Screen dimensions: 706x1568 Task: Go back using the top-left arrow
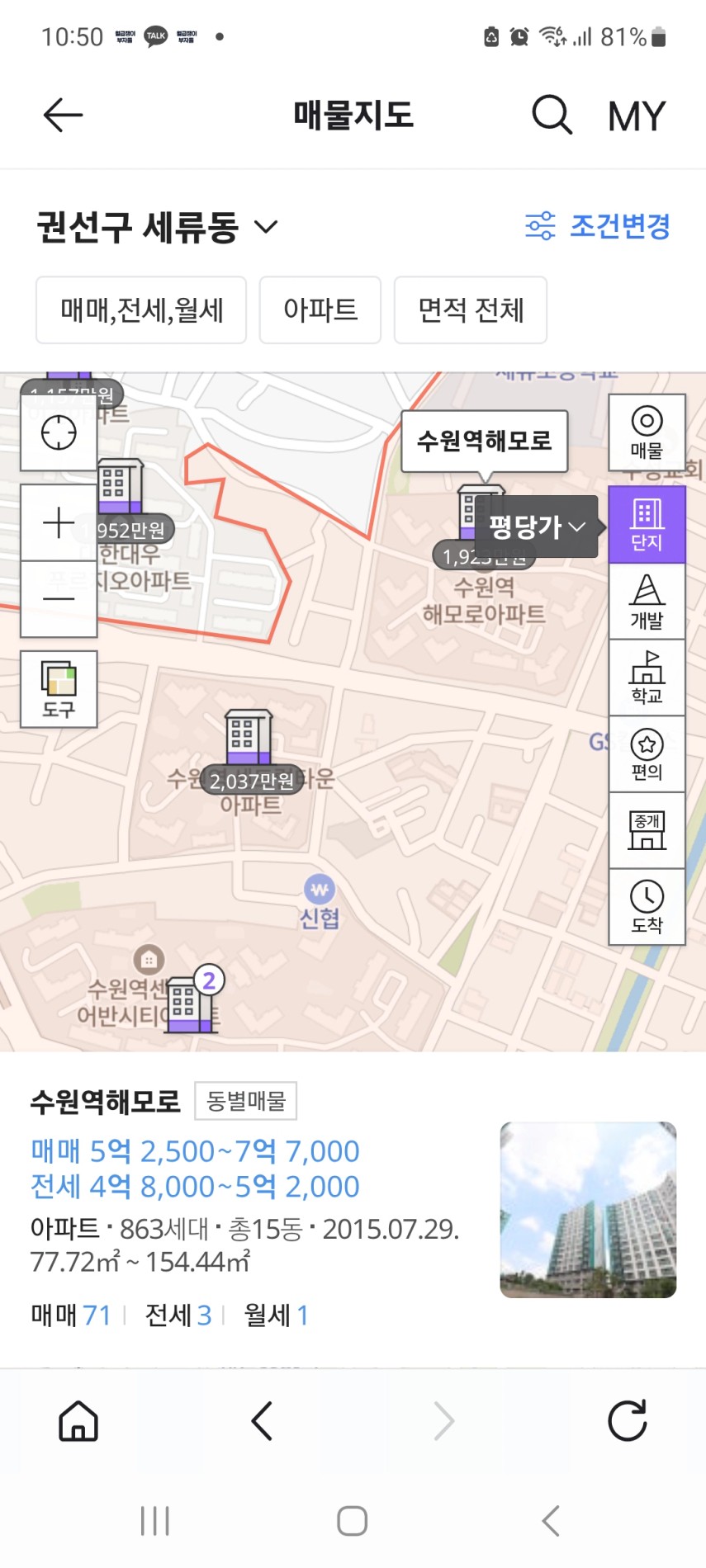[x=63, y=115]
